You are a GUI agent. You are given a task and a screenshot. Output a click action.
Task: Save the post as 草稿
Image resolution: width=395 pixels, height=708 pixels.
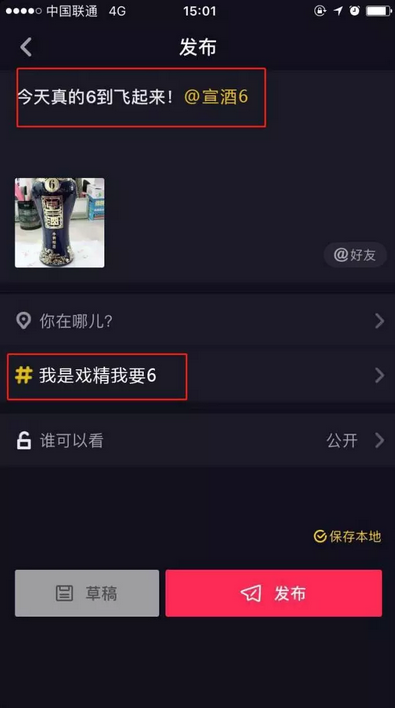[87, 593]
